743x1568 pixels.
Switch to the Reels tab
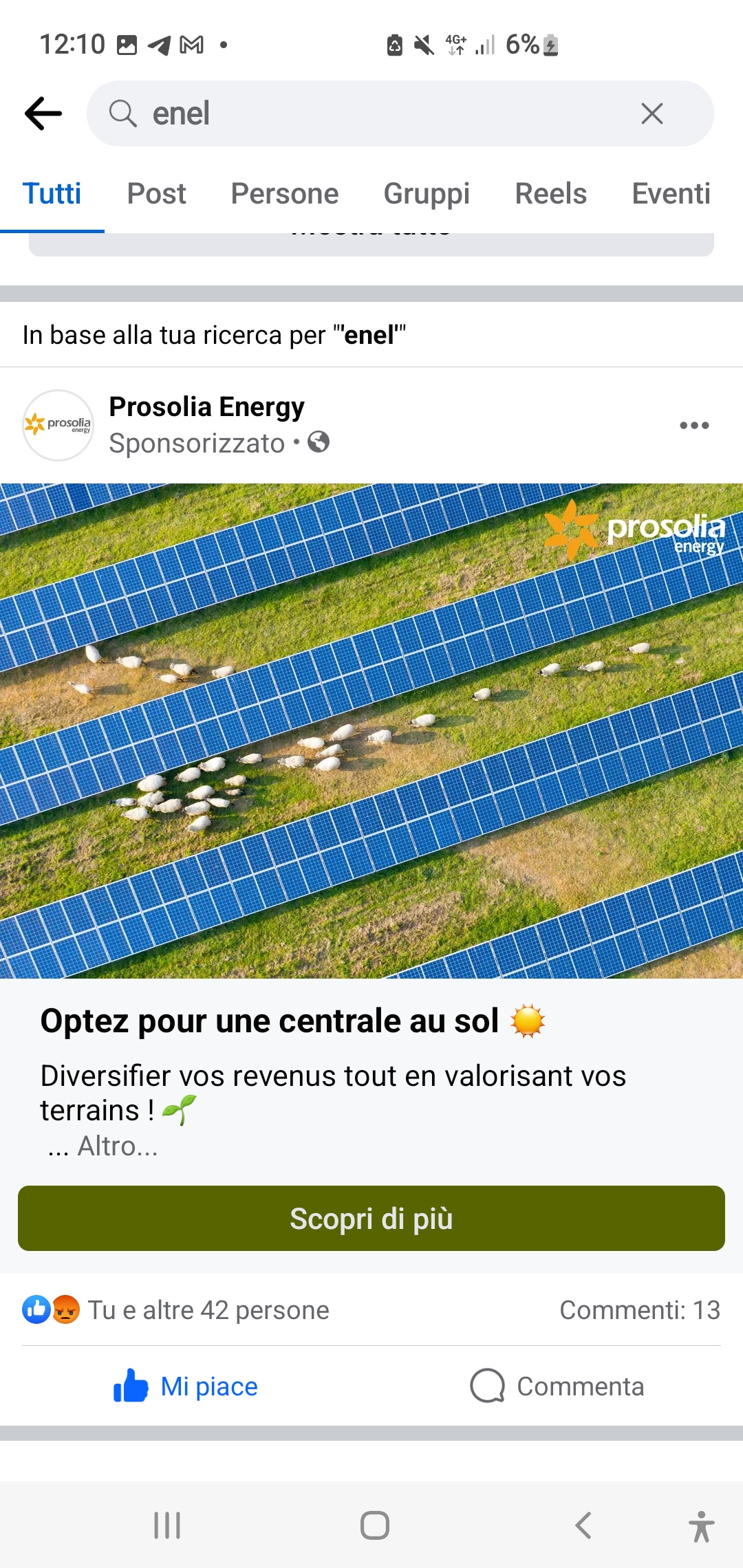pos(551,193)
